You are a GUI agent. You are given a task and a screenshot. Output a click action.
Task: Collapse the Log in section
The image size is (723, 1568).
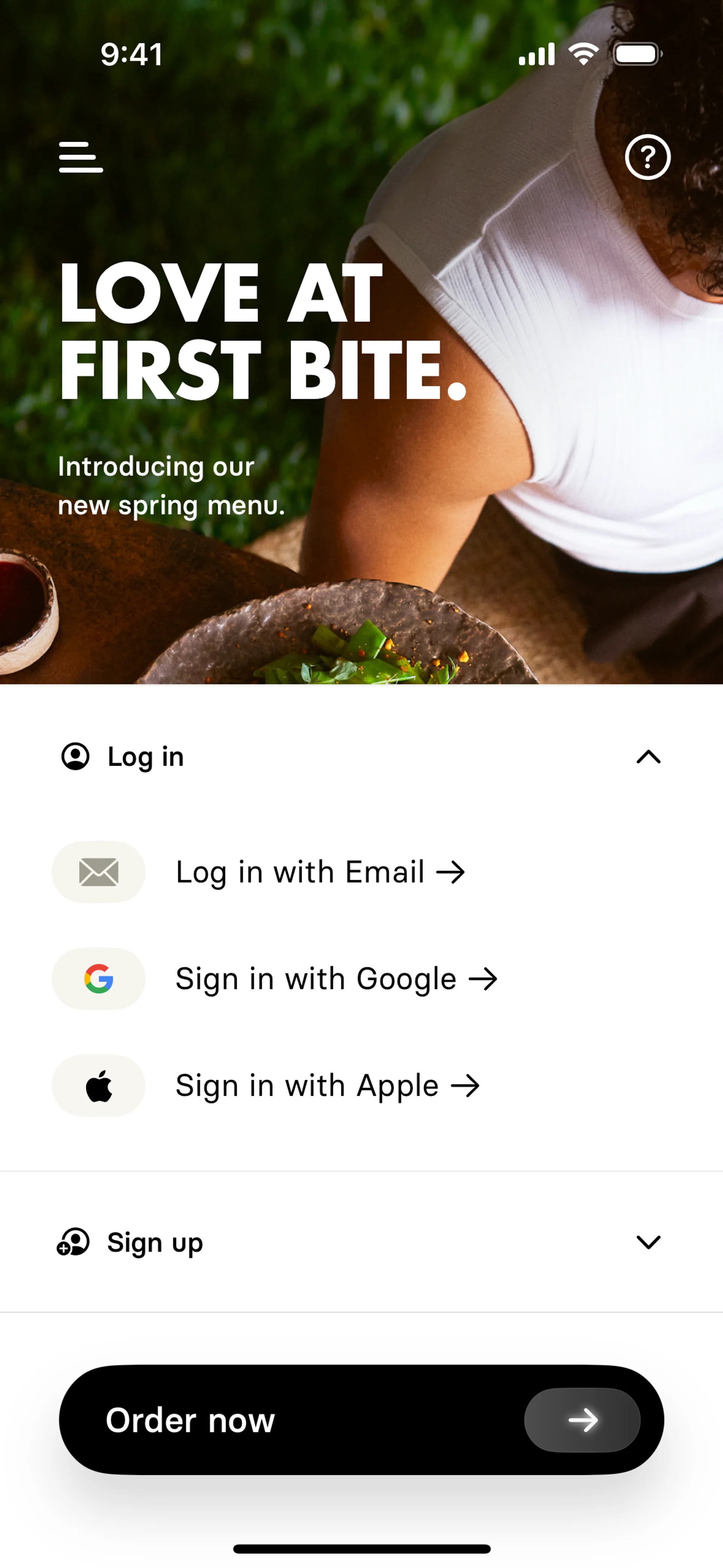pos(648,756)
